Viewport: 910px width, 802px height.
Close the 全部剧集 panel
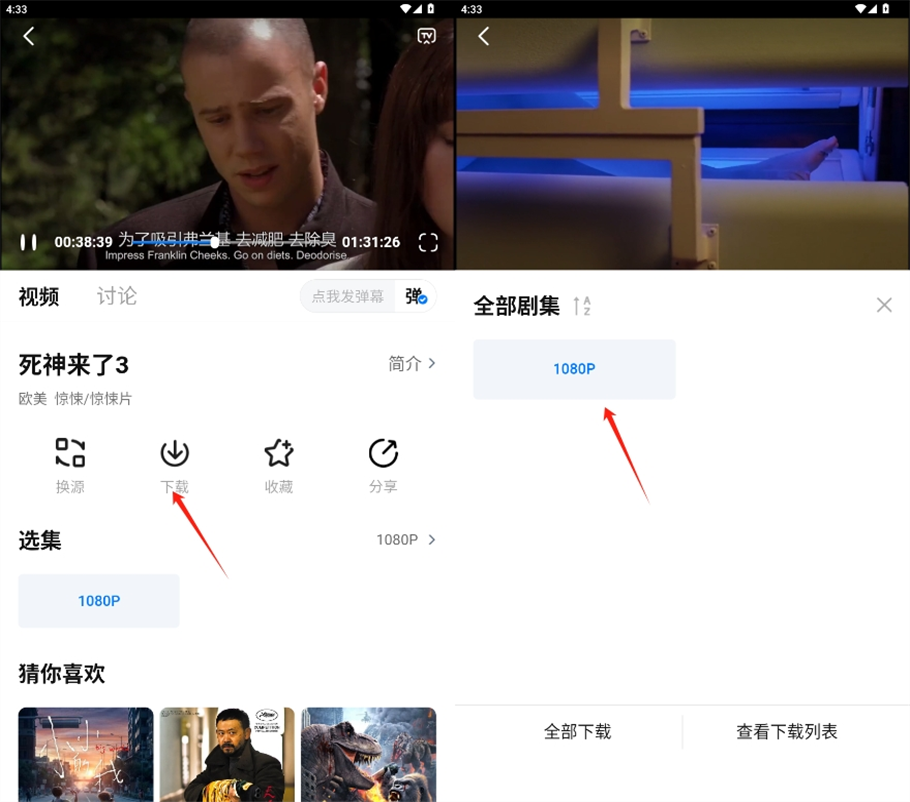coord(884,305)
